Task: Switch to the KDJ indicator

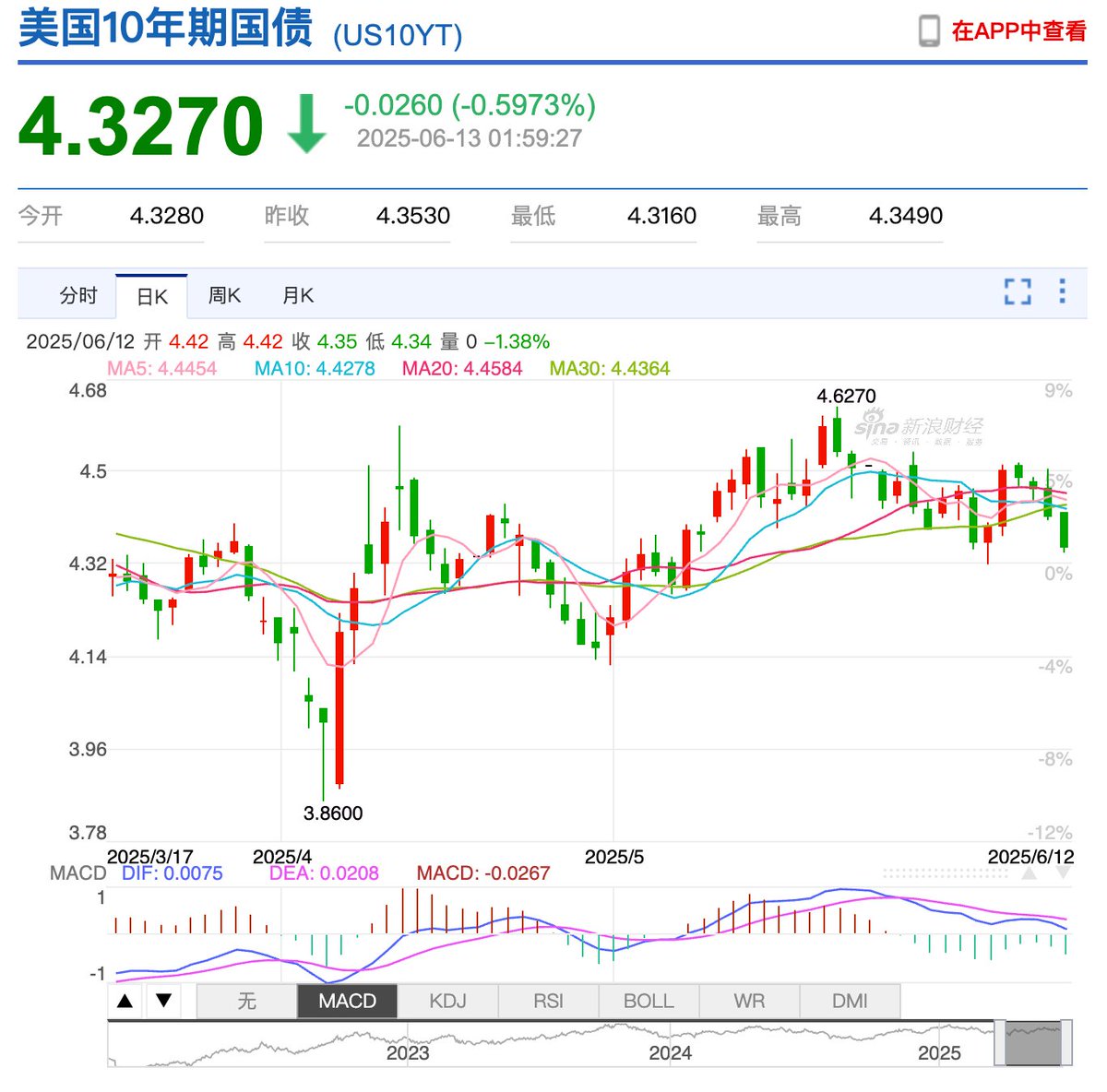Action: tap(447, 1001)
